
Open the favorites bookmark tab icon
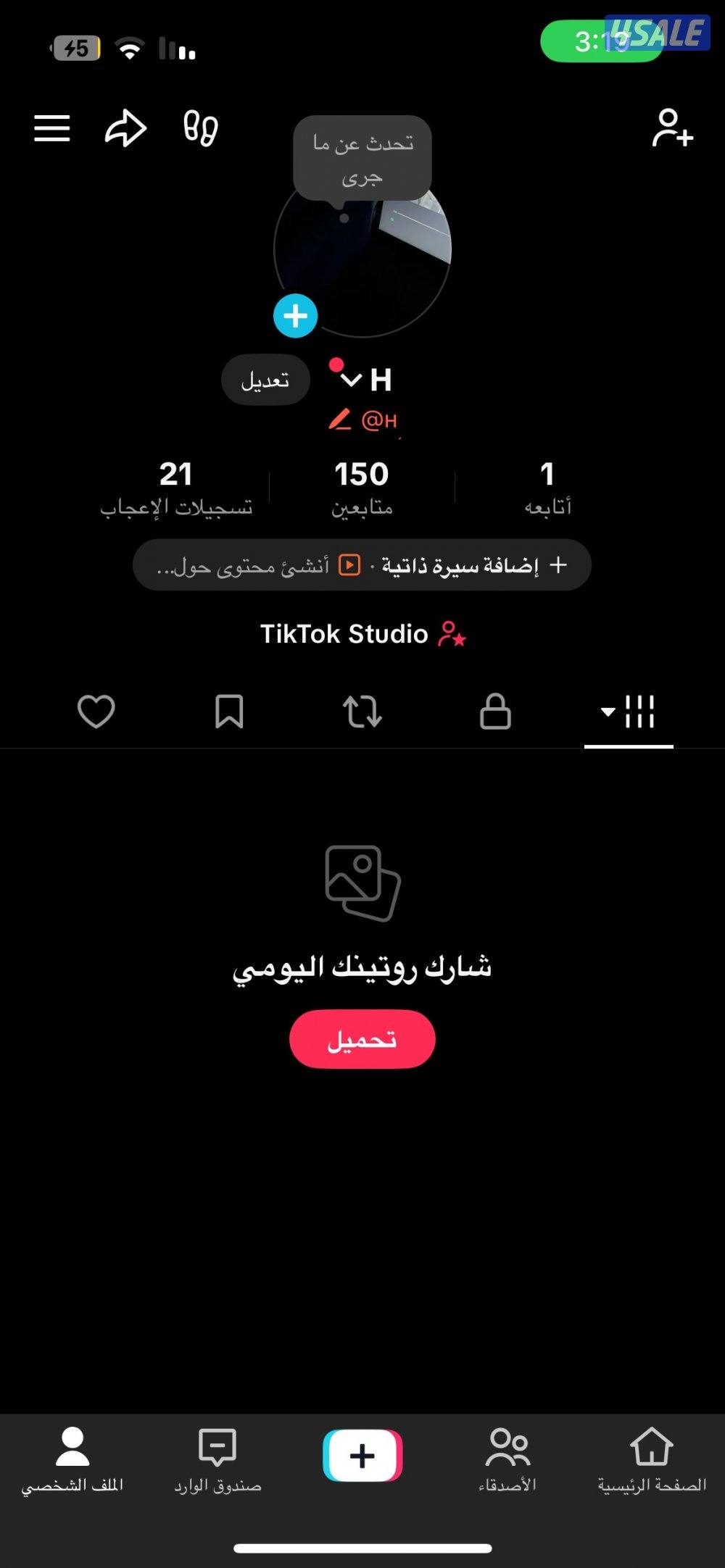coord(229,712)
